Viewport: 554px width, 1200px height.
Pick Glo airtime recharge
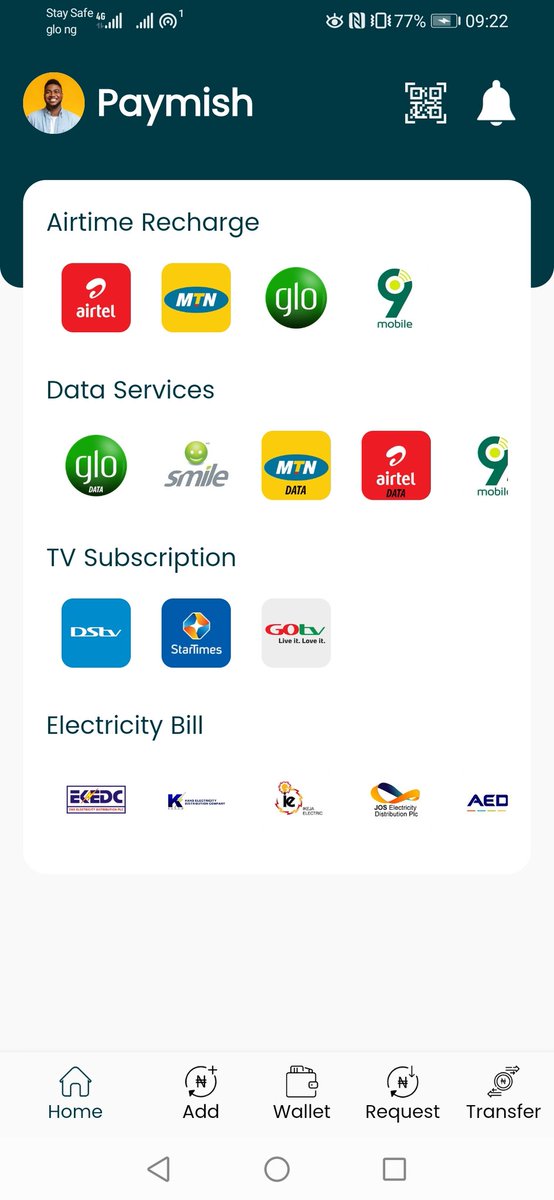point(296,298)
